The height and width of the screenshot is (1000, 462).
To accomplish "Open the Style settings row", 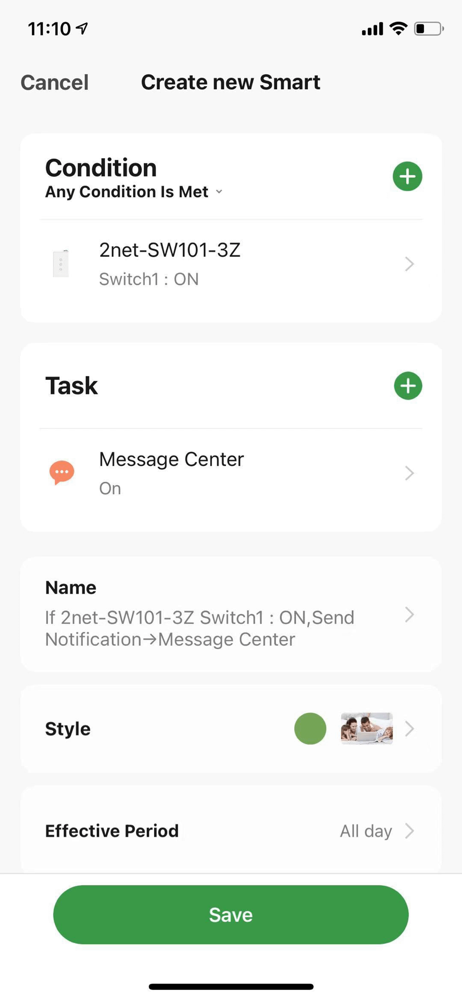I will point(231,728).
